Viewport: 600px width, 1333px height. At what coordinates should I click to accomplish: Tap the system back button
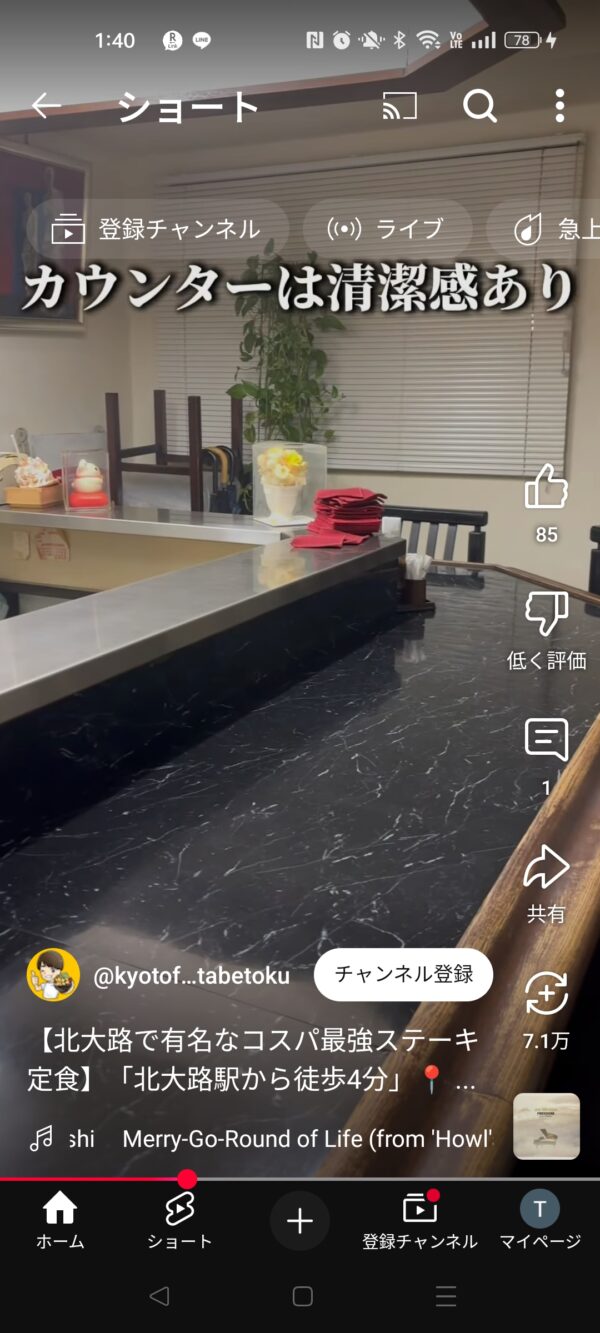[x=158, y=1297]
